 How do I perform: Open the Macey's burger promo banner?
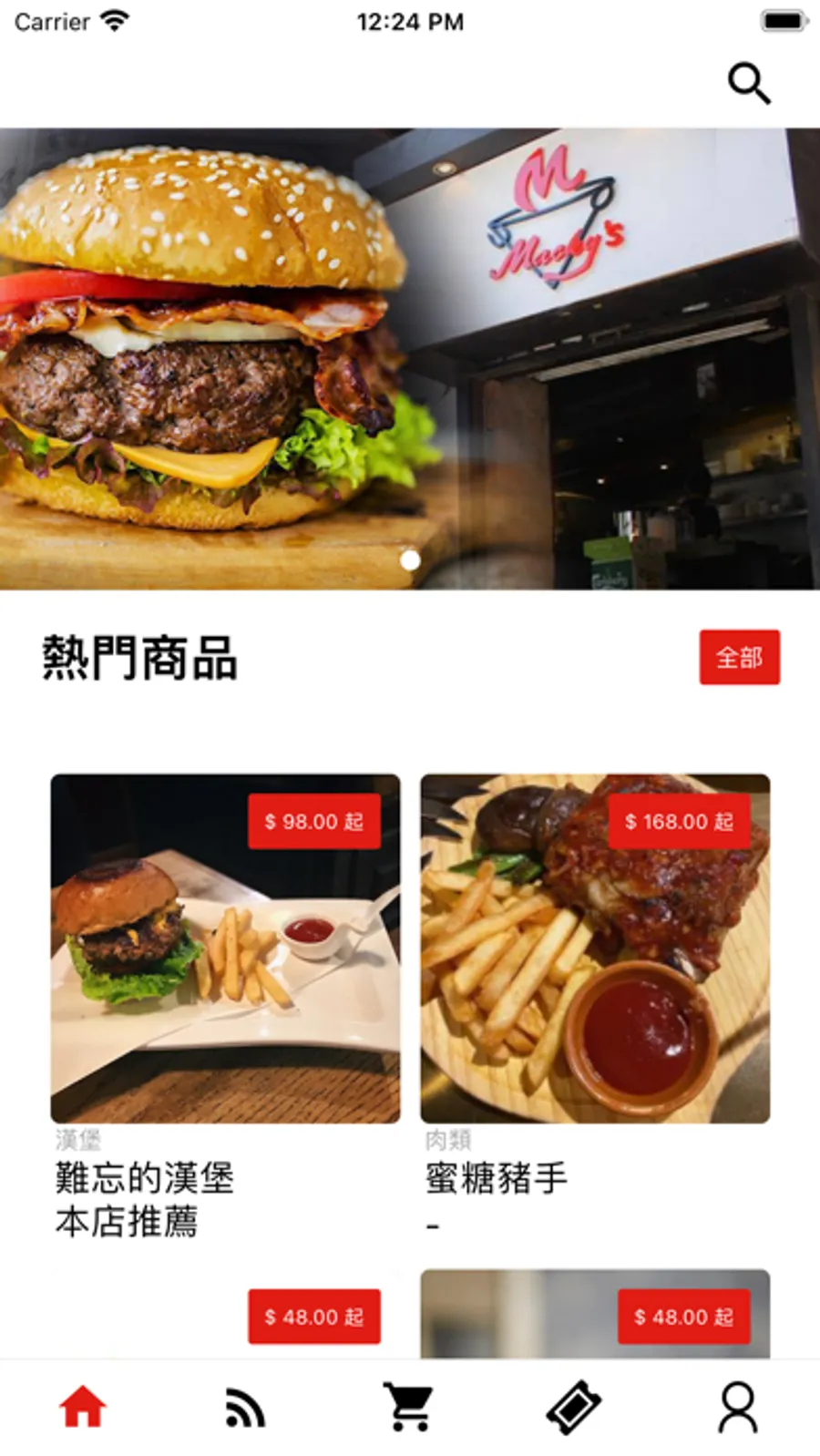coord(410,358)
